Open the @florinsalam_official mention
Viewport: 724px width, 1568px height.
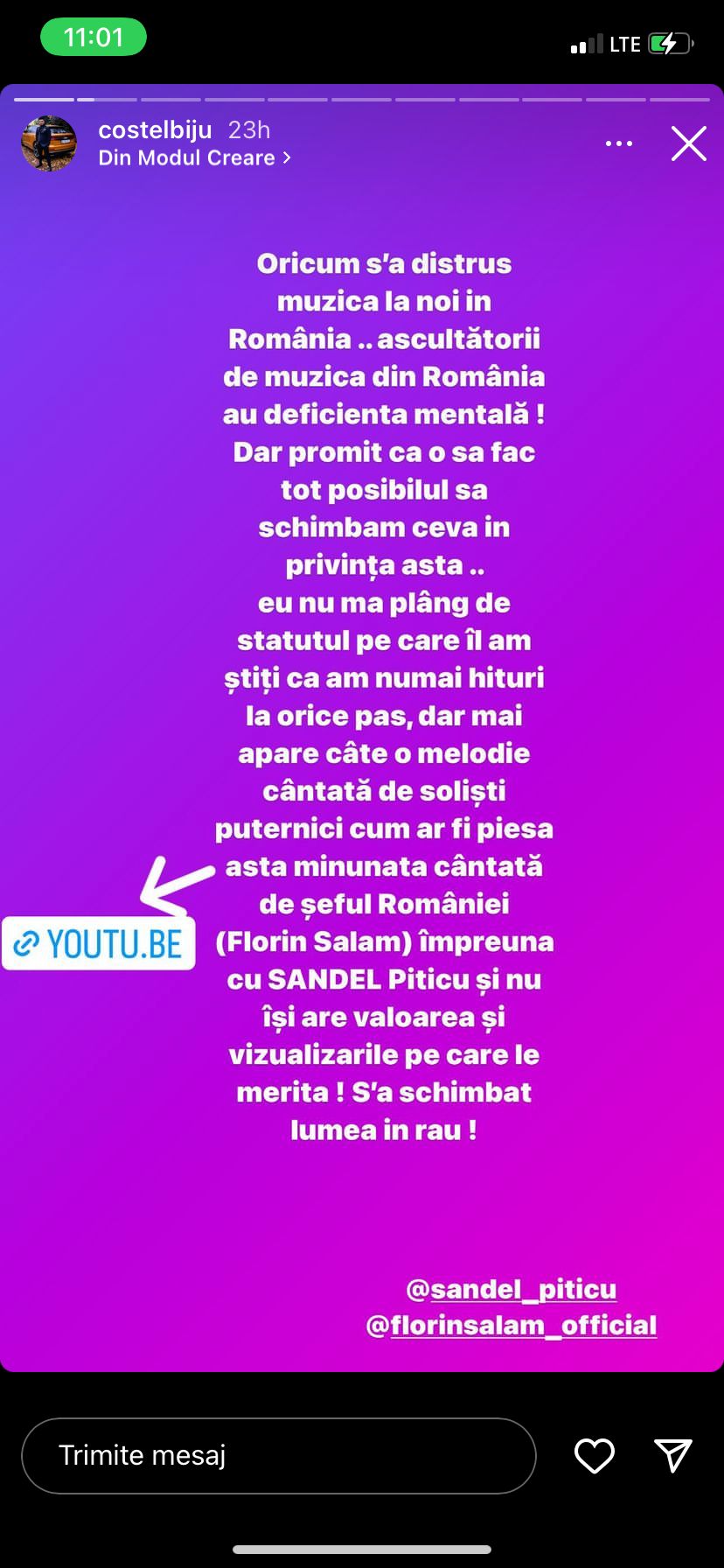point(511,1325)
